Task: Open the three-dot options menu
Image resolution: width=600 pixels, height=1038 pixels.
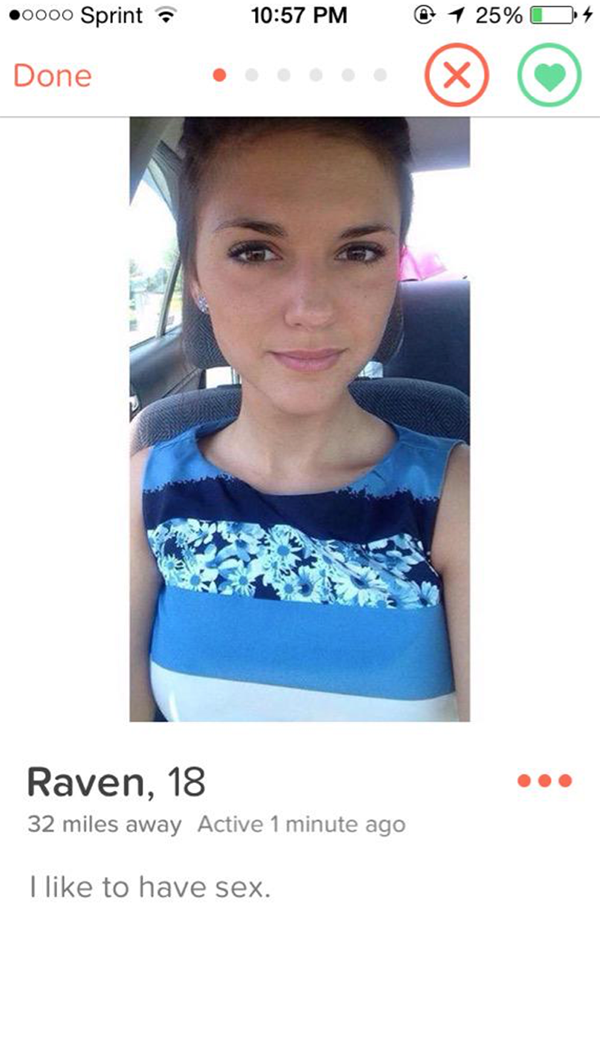Action: coord(545,780)
